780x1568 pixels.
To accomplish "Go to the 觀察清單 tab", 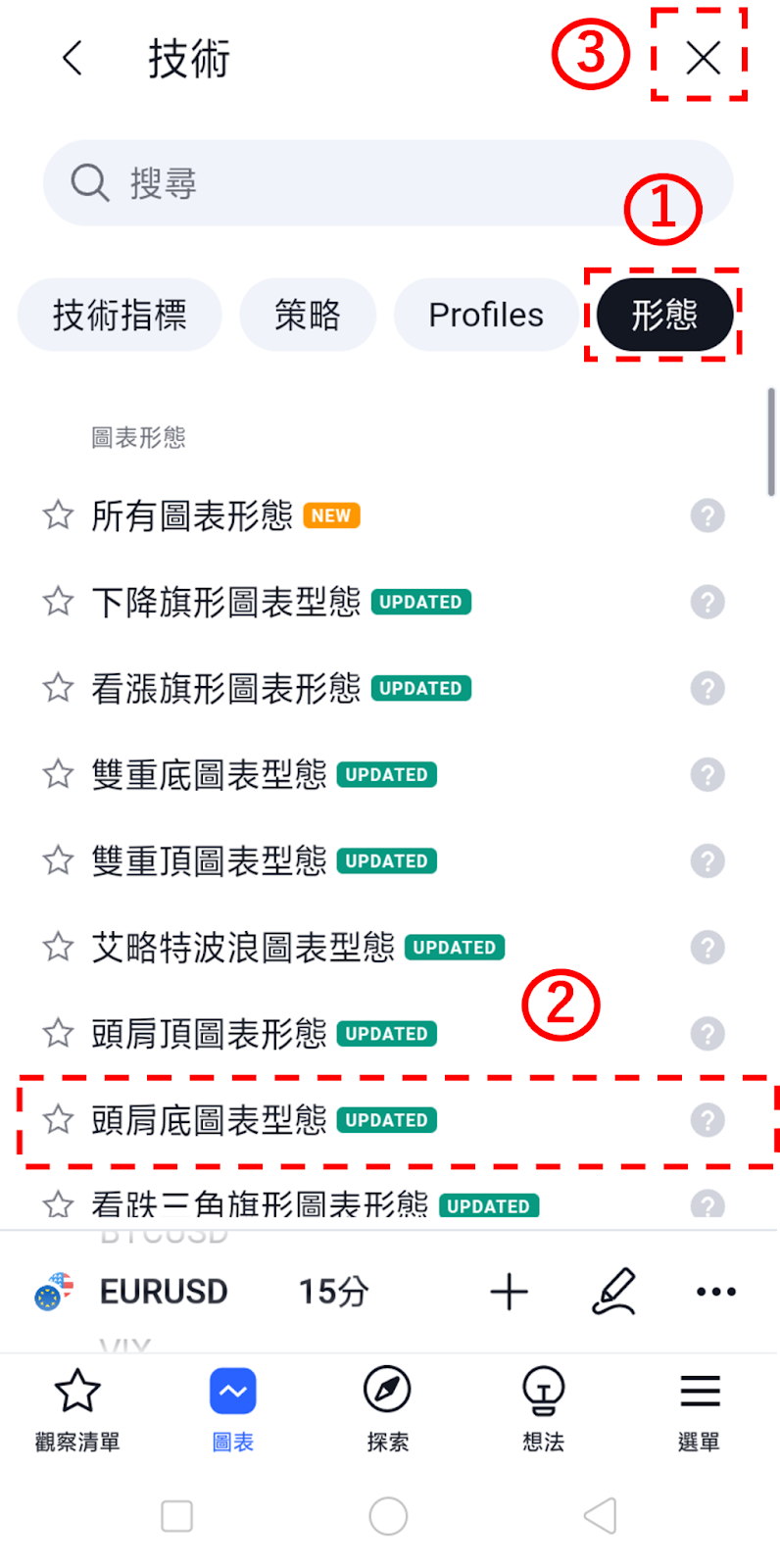I will [x=77, y=1409].
